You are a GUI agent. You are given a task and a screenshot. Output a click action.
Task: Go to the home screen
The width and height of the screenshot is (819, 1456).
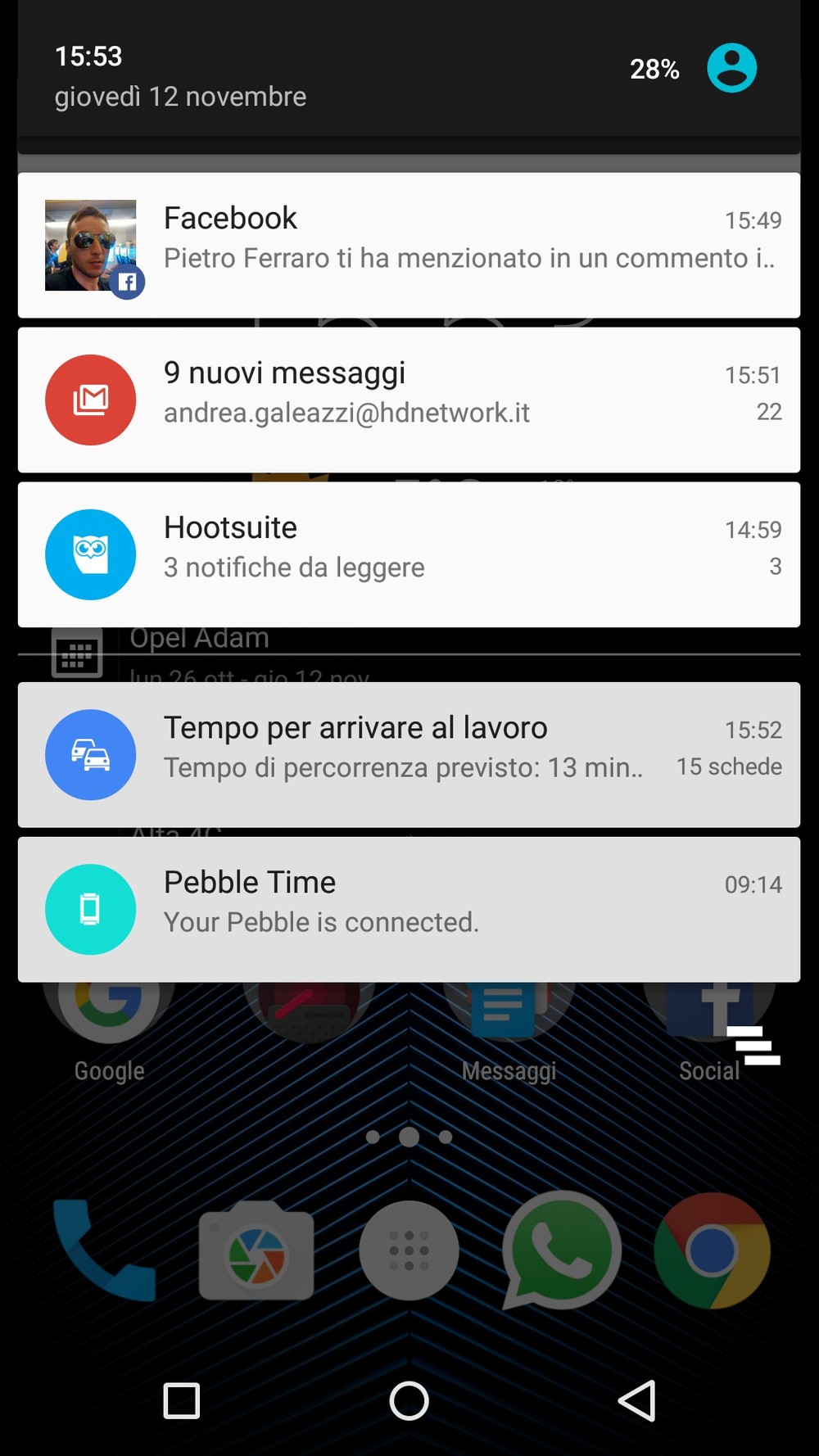click(409, 1400)
